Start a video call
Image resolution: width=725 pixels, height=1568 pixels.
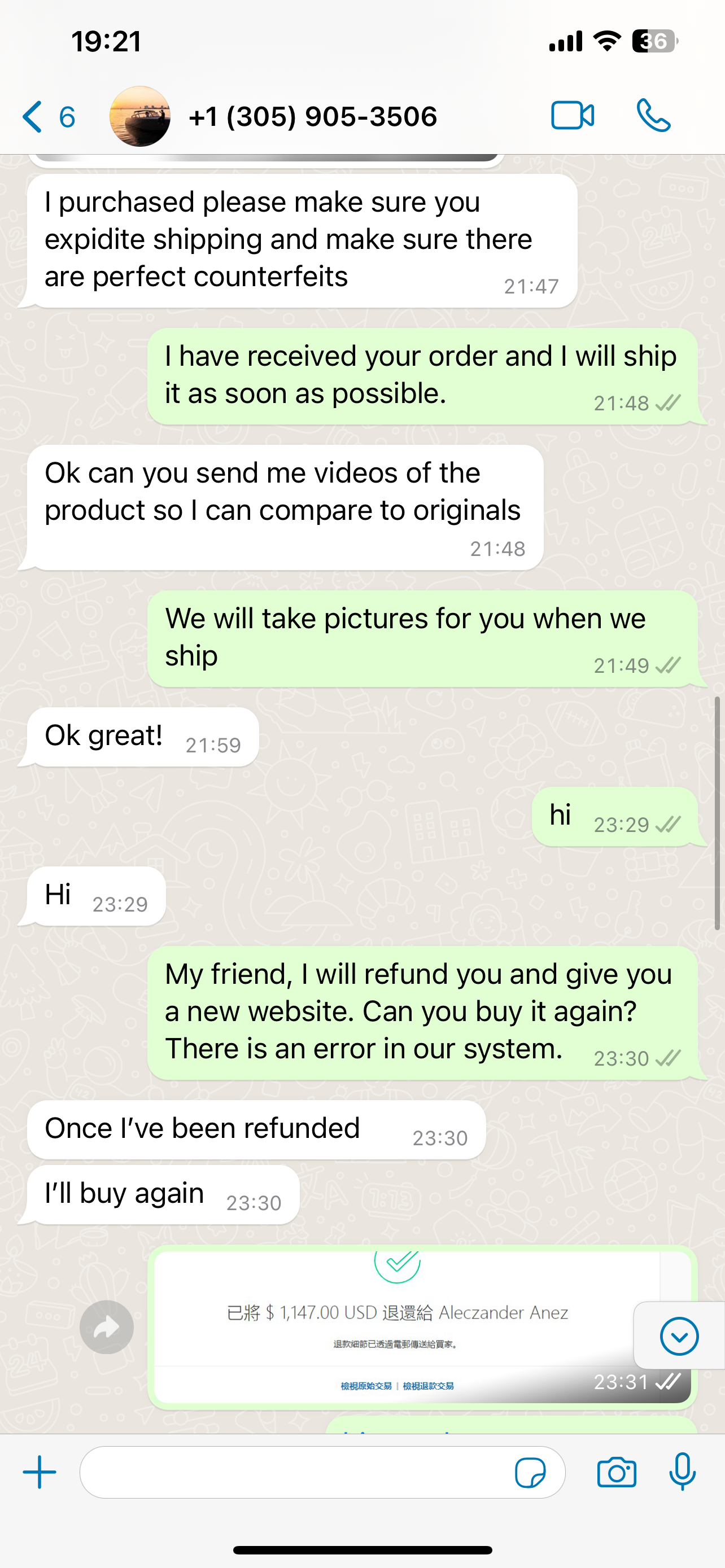pyautogui.click(x=572, y=116)
